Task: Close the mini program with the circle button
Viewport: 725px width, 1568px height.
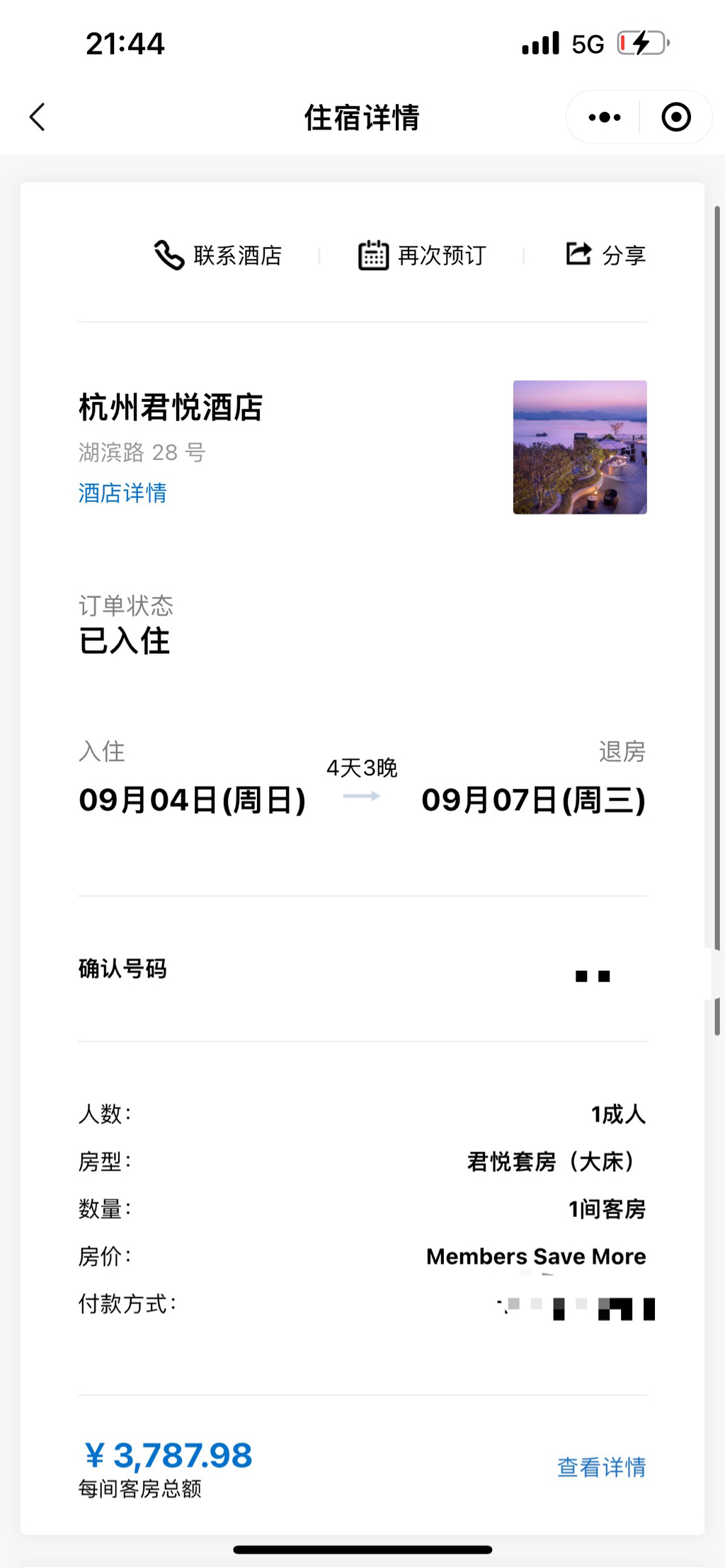Action: 675,117
